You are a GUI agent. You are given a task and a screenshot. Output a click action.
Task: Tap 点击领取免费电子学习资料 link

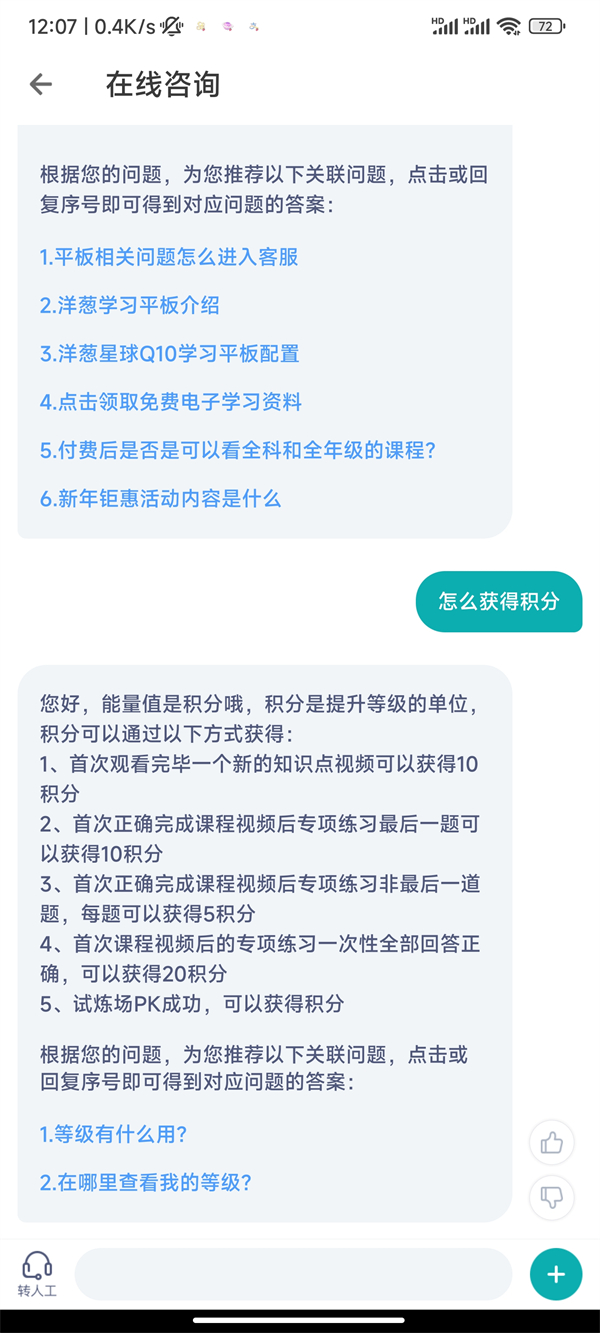click(x=171, y=402)
